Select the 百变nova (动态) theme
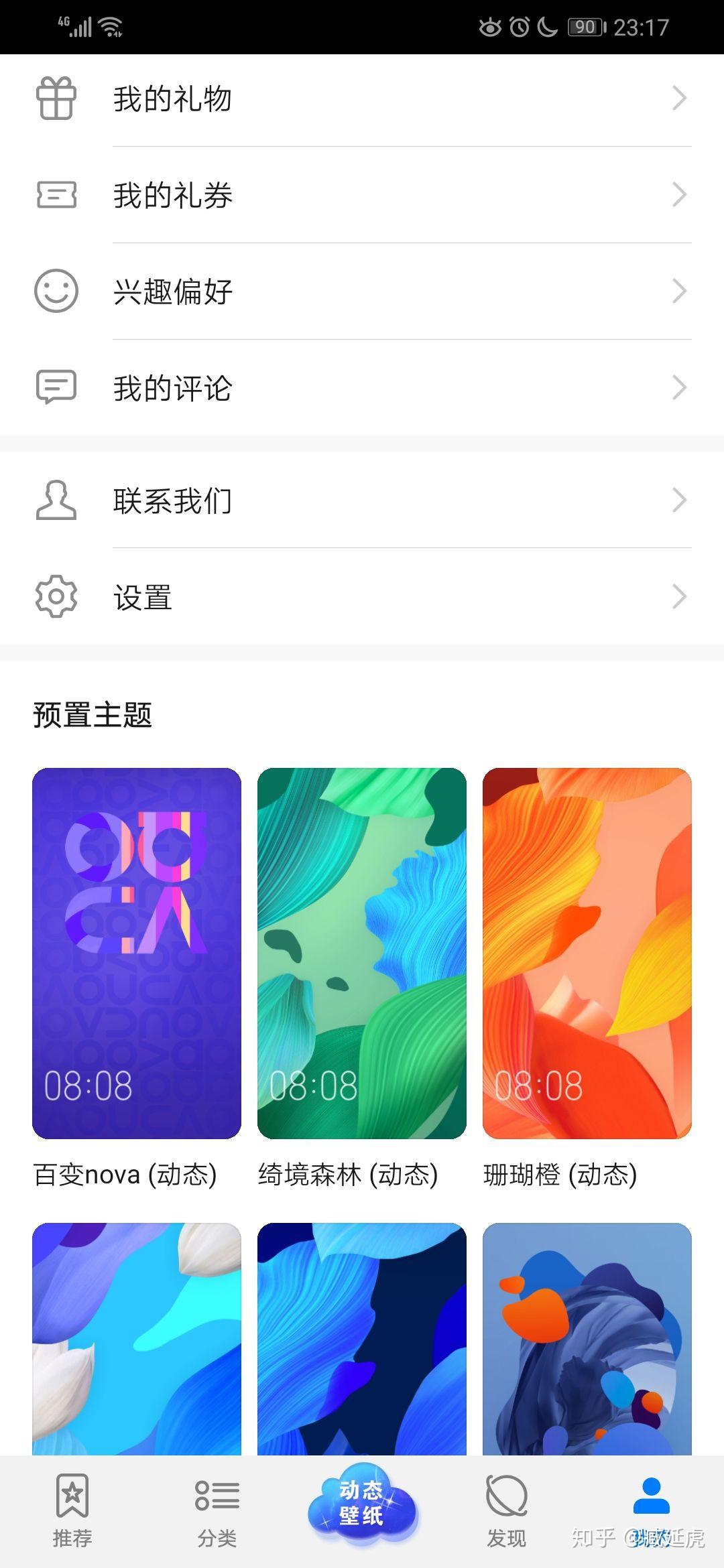Screen dimensions: 724x1568 pos(137,953)
